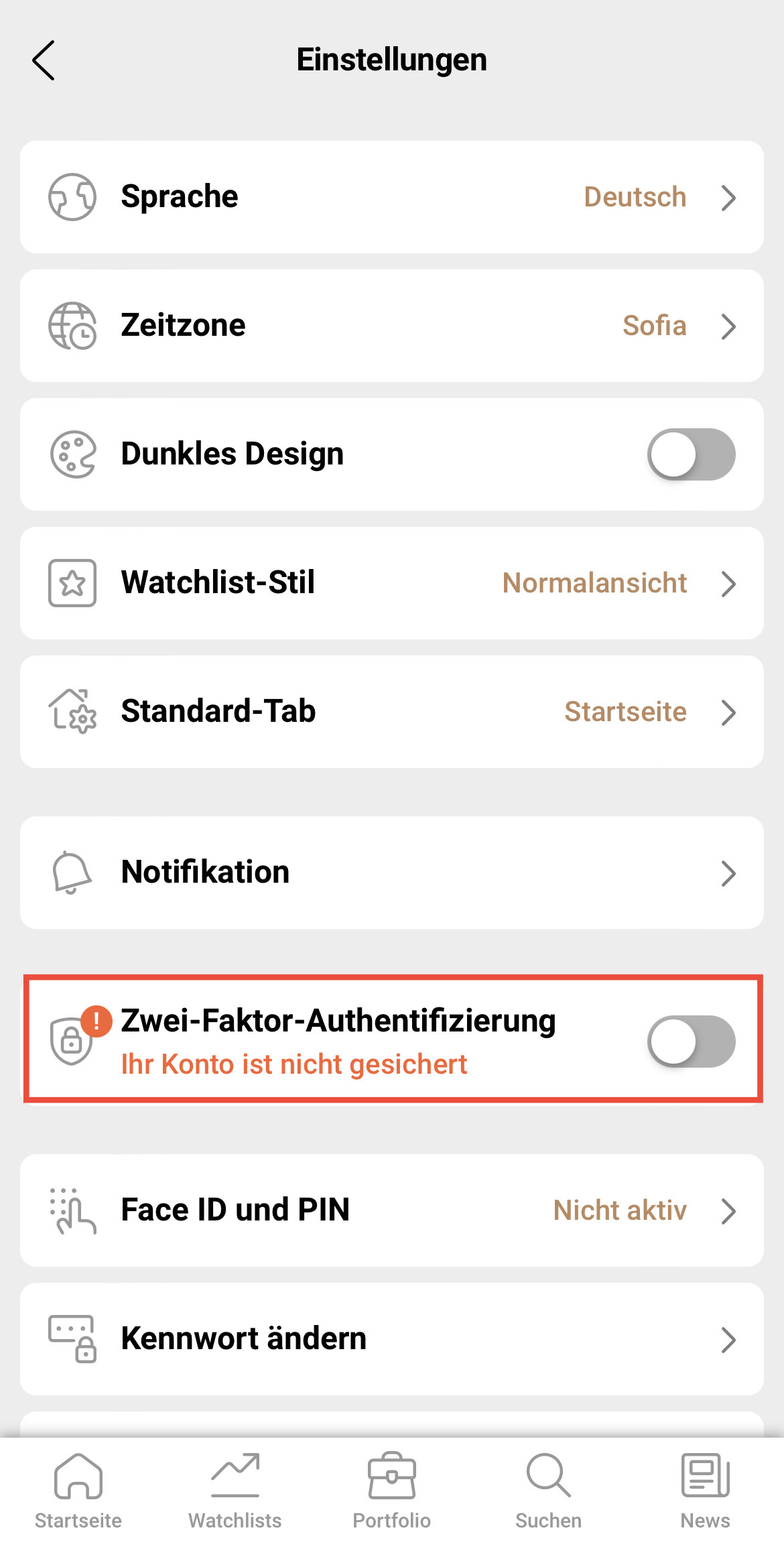Open Notifikation settings
Screen dimensions: 784x1567
pyautogui.click(x=392, y=873)
